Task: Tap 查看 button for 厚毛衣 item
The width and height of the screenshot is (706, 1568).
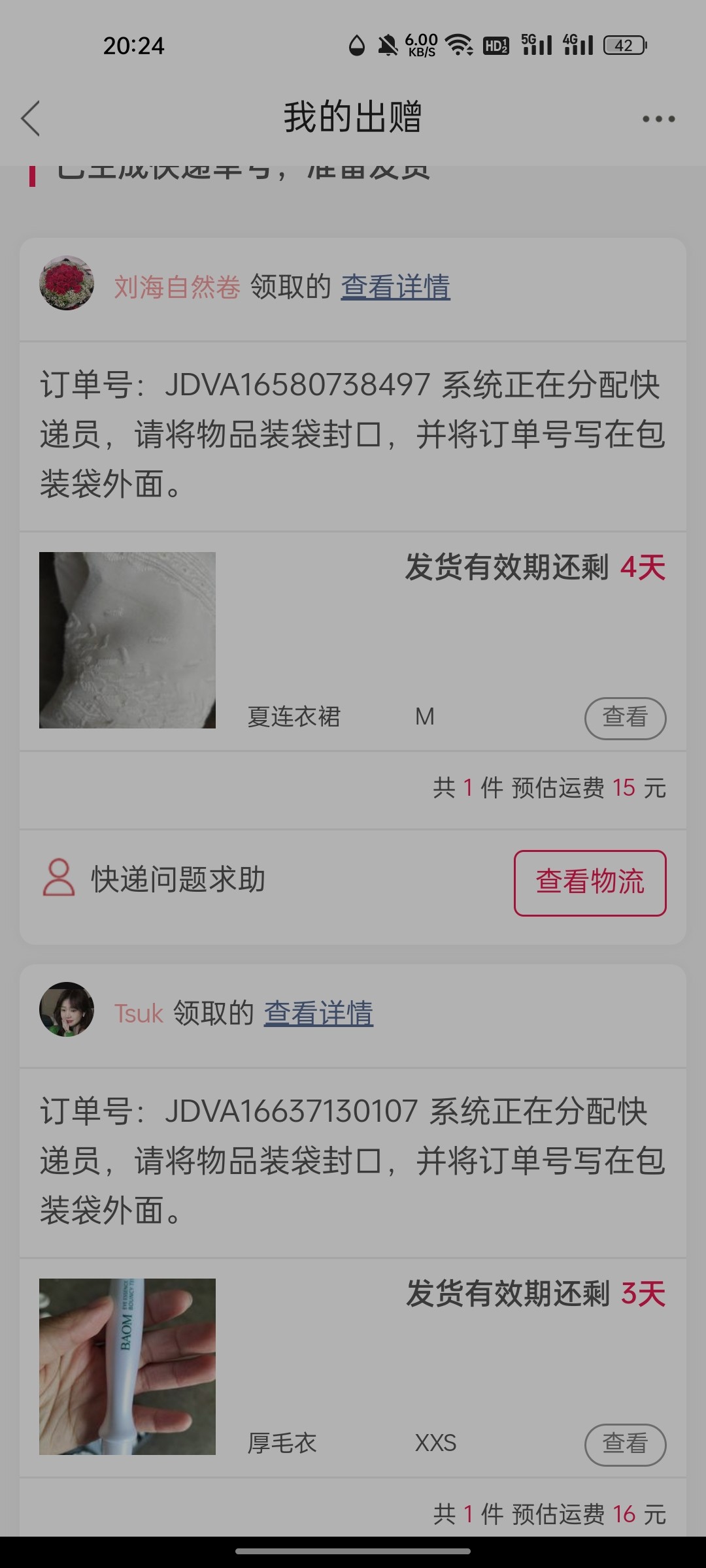Action: (x=625, y=1445)
